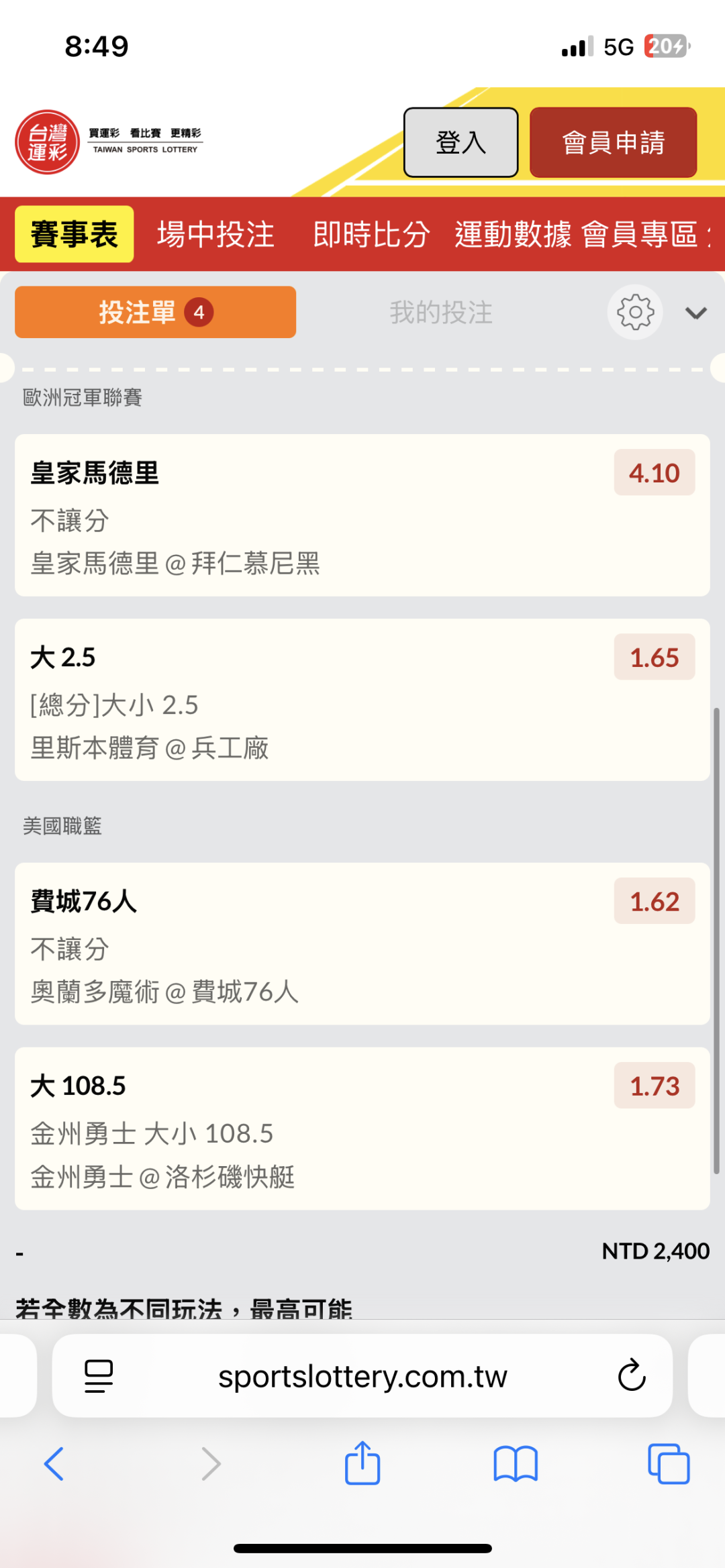Viewport: 725px width, 1568px height.
Task: Share this page
Action: [x=362, y=1464]
